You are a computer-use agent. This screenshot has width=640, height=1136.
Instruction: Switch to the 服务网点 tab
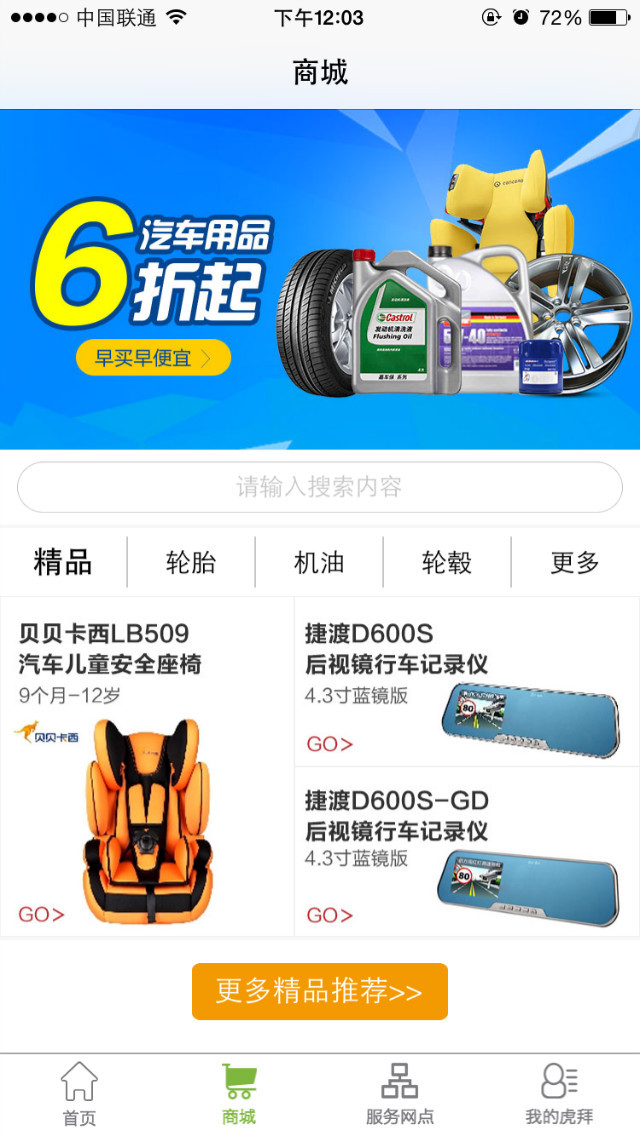(400, 1095)
